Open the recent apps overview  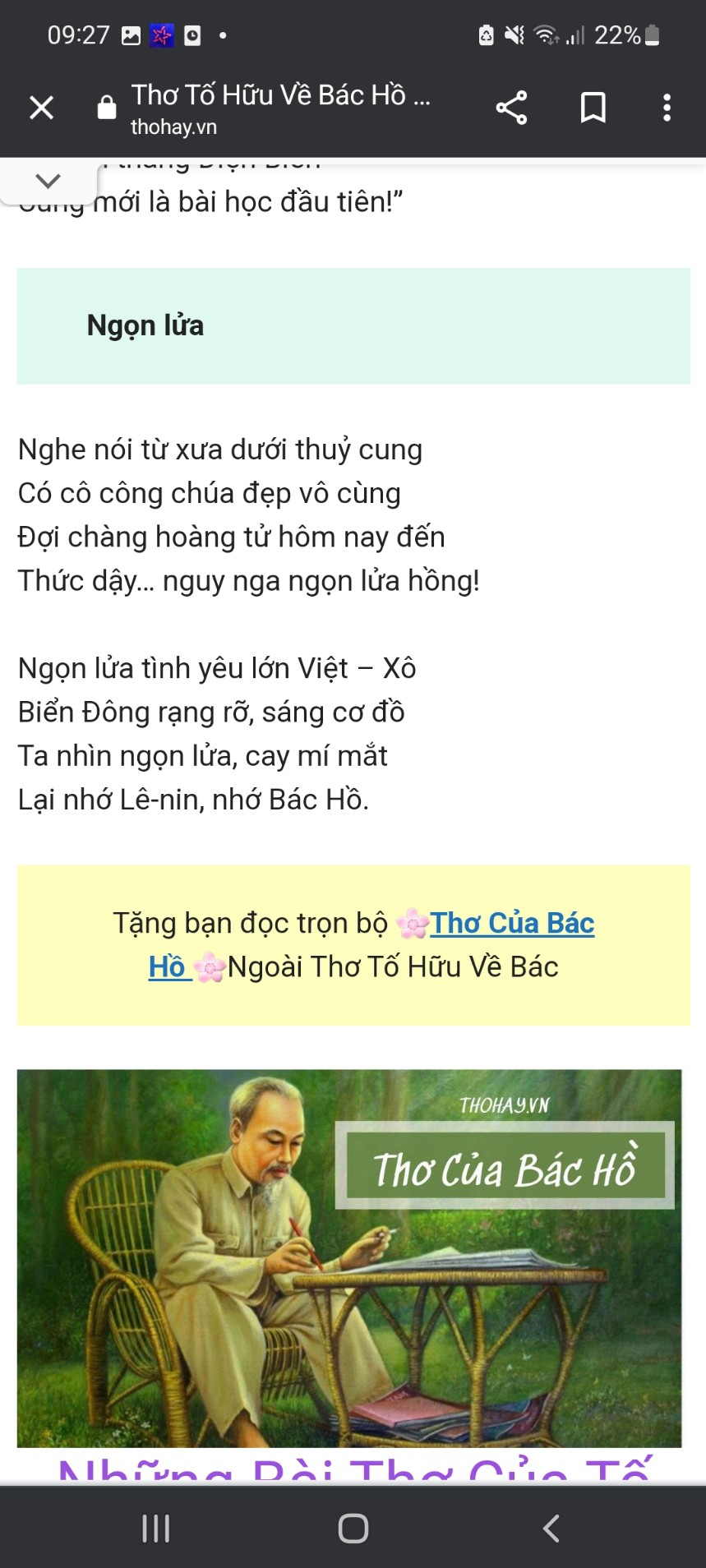click(x=155, y=1528)
